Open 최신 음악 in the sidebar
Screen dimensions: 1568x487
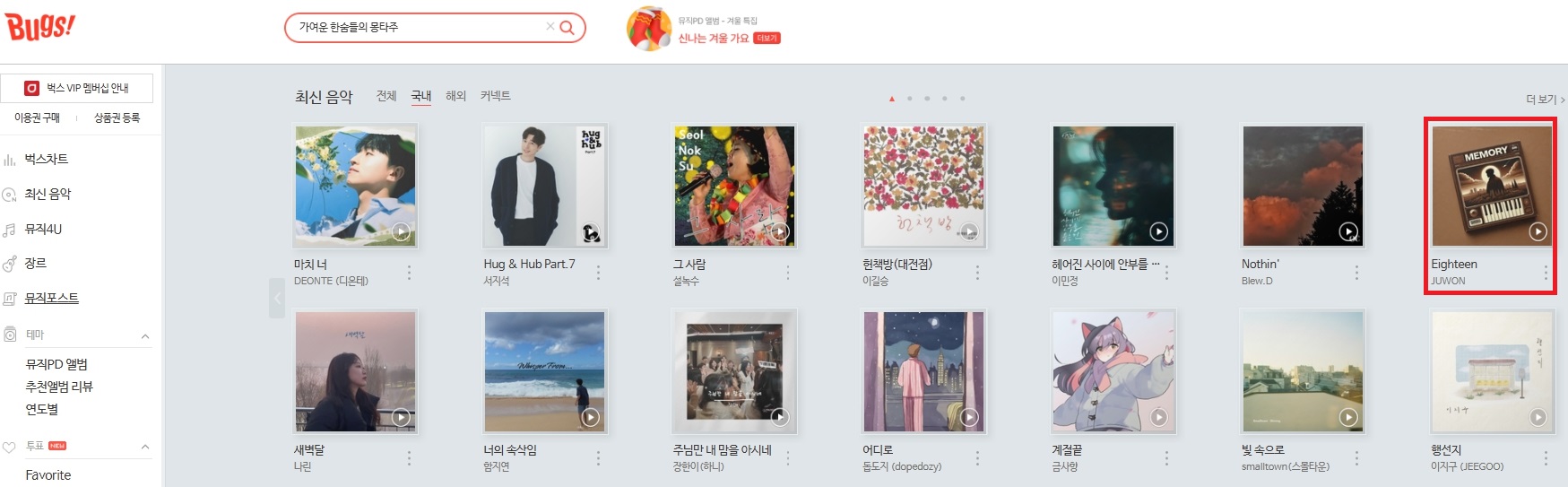tap(48, 194)
